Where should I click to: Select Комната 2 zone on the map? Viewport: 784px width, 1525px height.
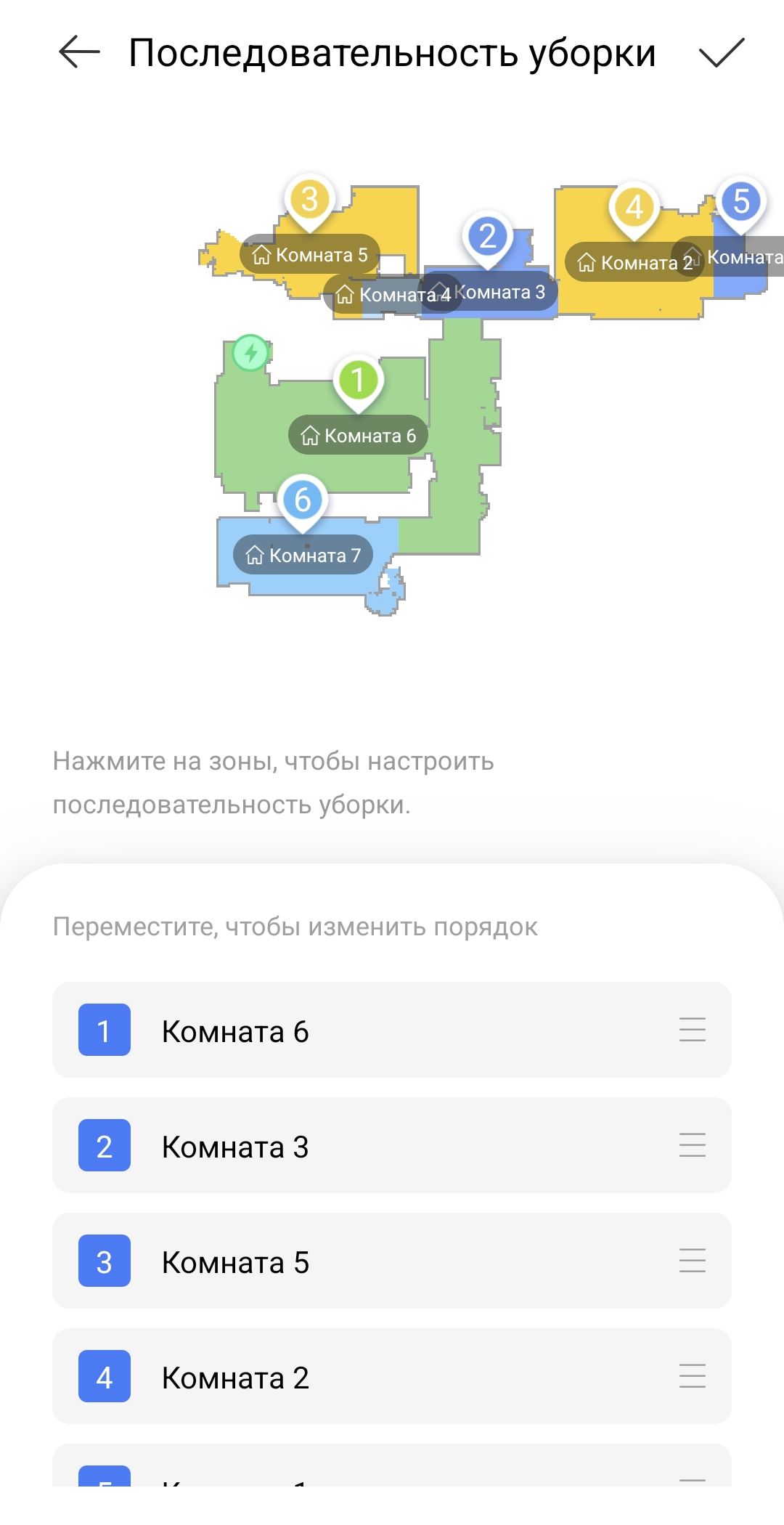click(x=634, y=262)
